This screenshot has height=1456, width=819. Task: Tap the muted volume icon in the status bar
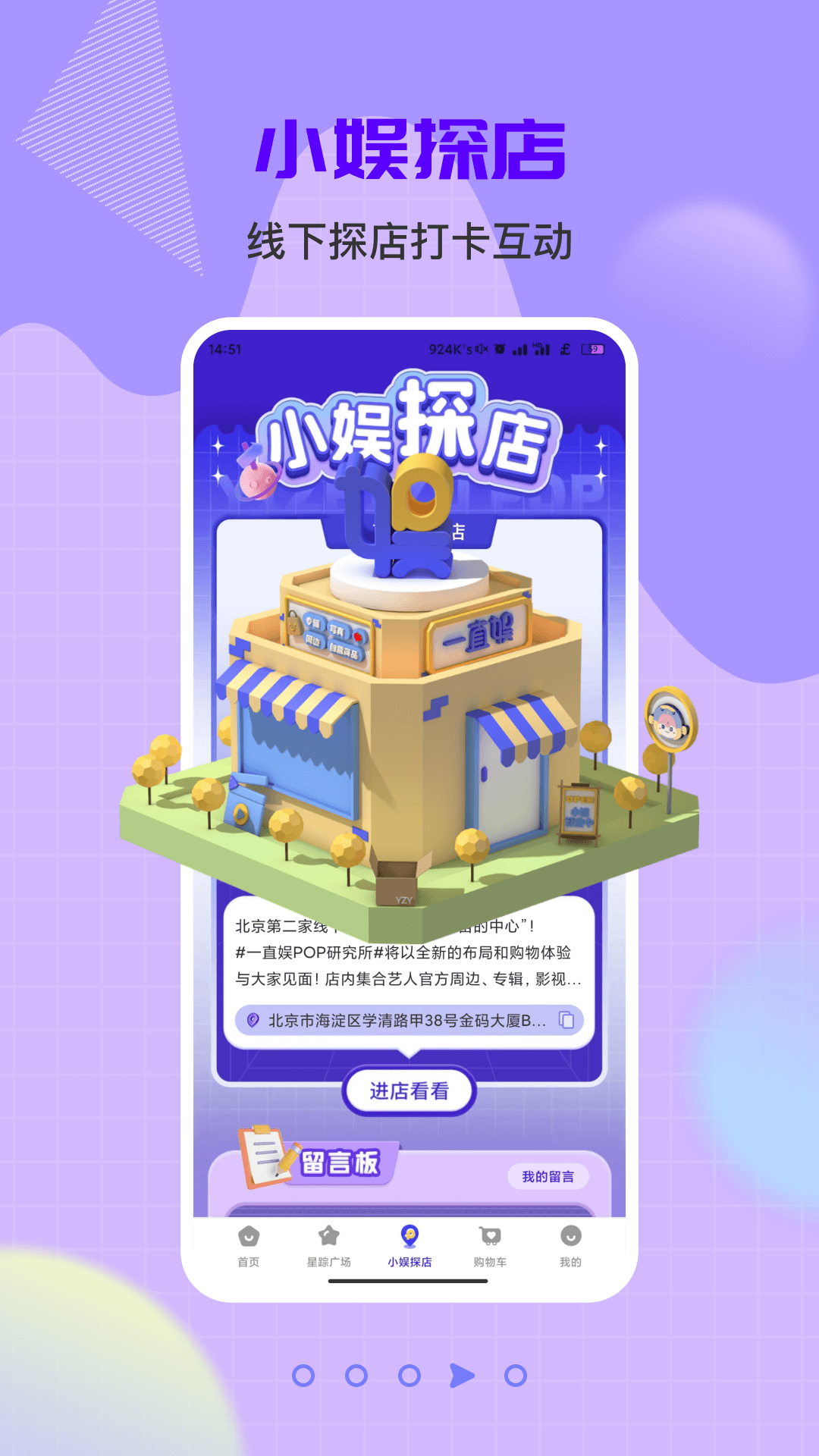tap(481, 348)
